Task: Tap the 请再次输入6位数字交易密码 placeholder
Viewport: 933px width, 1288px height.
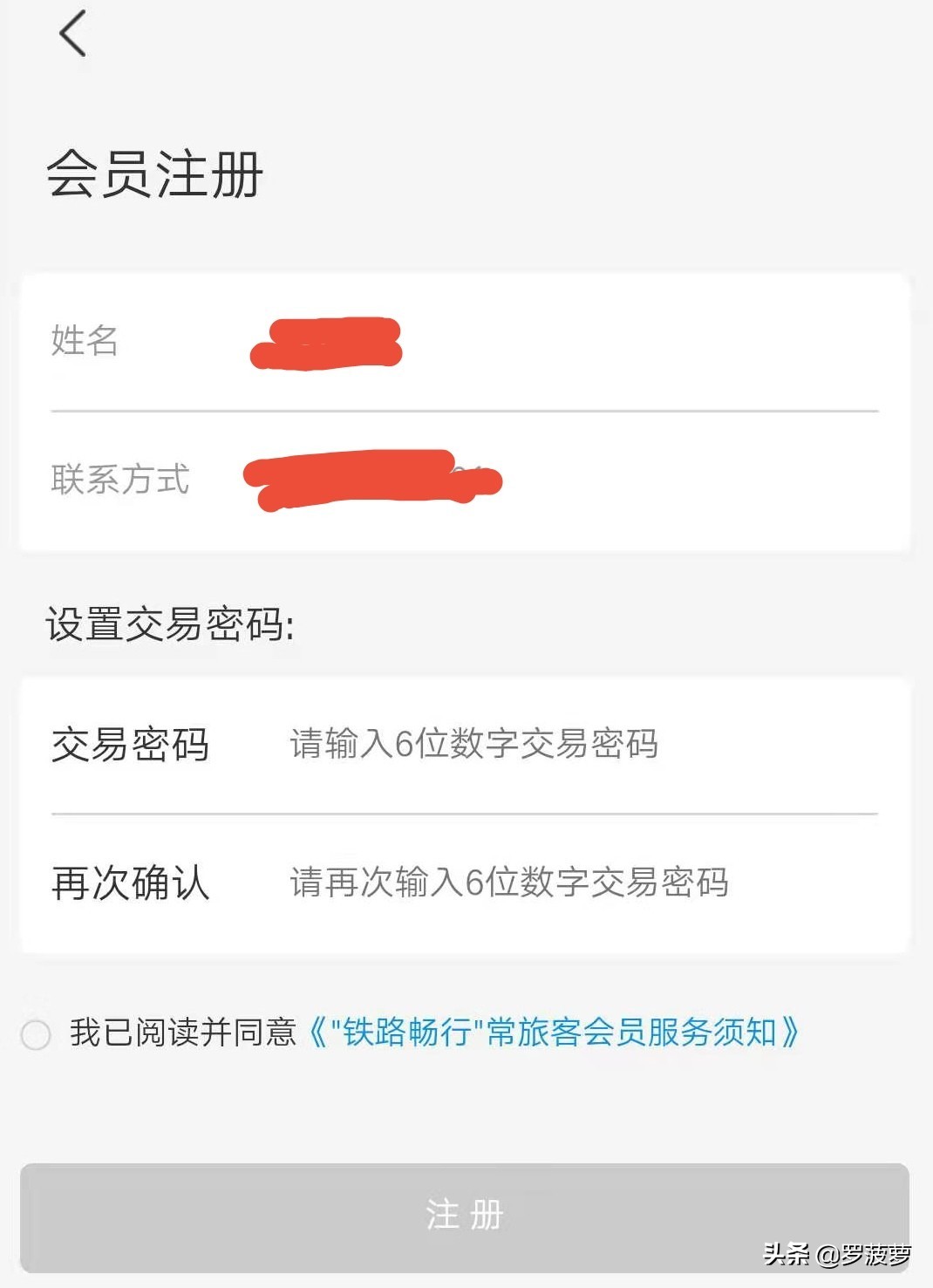Action: [x=510, y=883]
